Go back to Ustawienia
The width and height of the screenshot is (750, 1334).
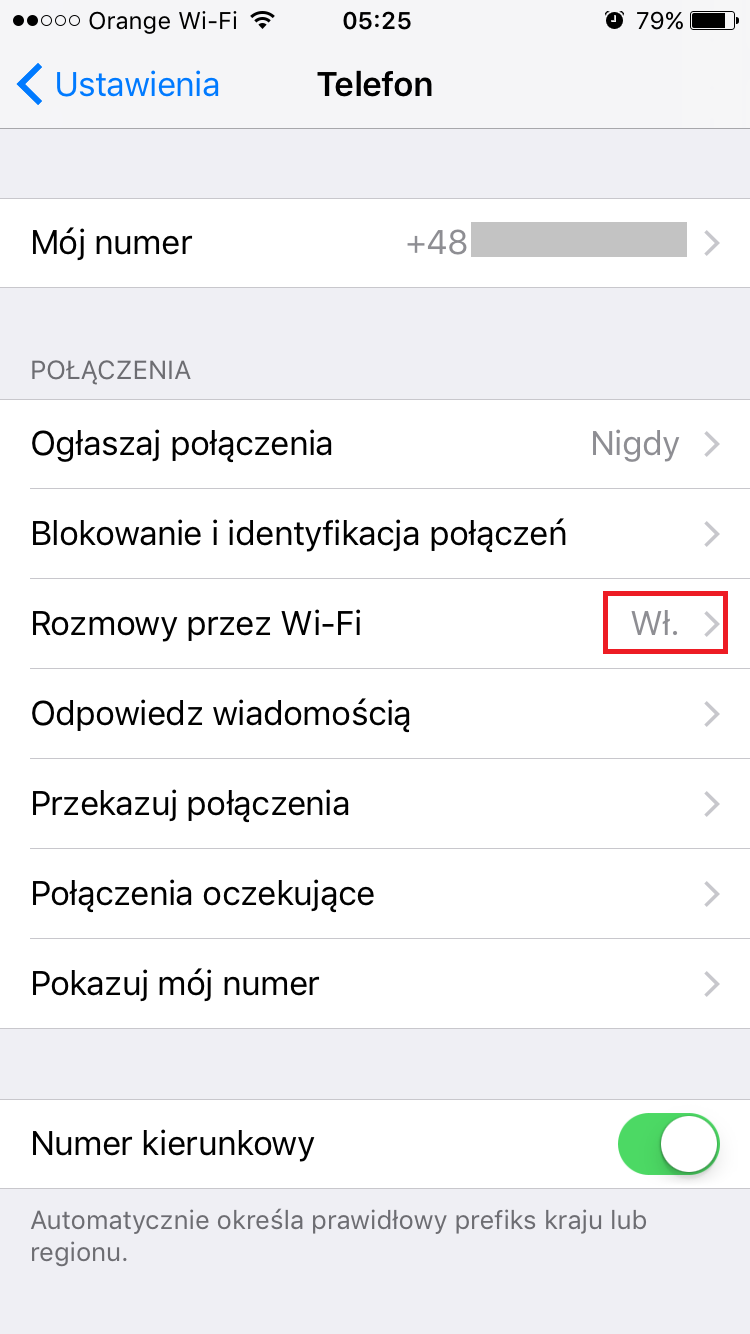click(118, 85)
